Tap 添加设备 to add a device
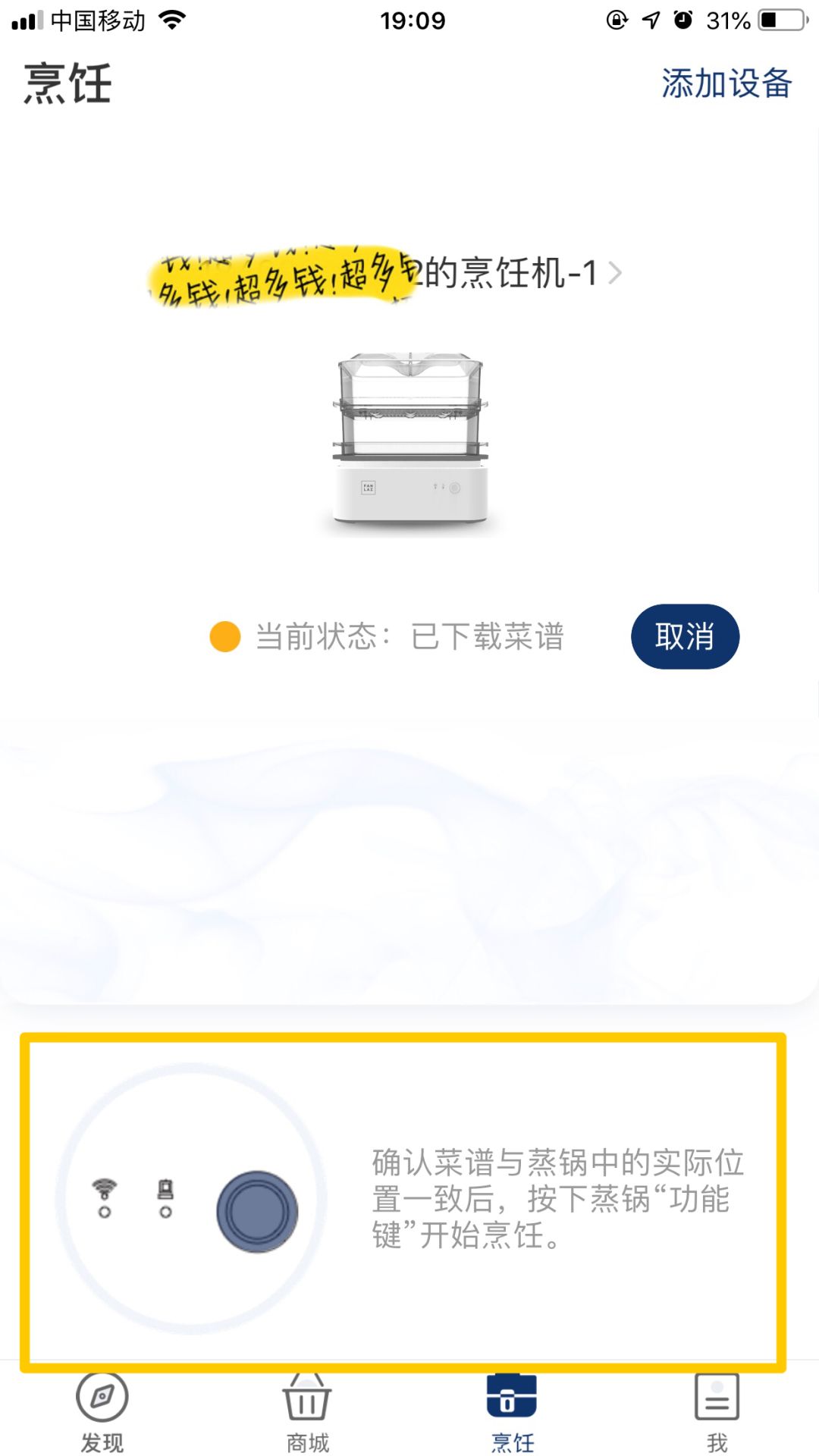The width and height of the screenshot is (819, 1456). click(x=726, y=83)
